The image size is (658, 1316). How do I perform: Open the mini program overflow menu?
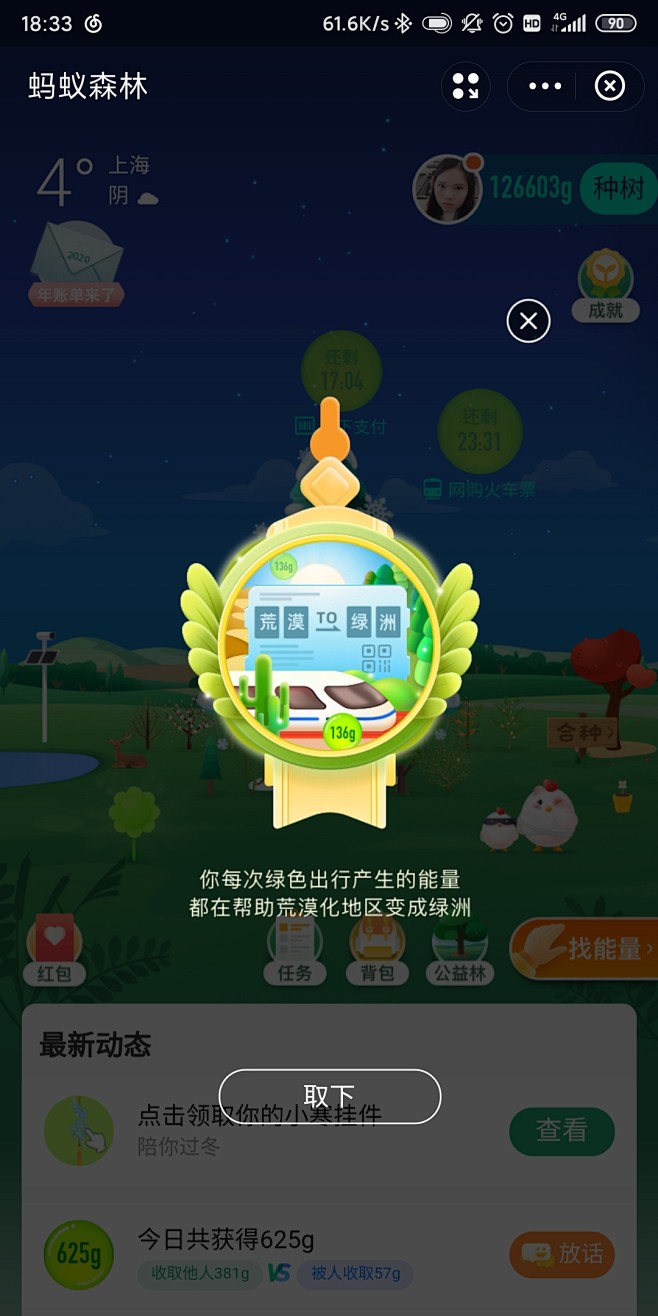point(545,86)
